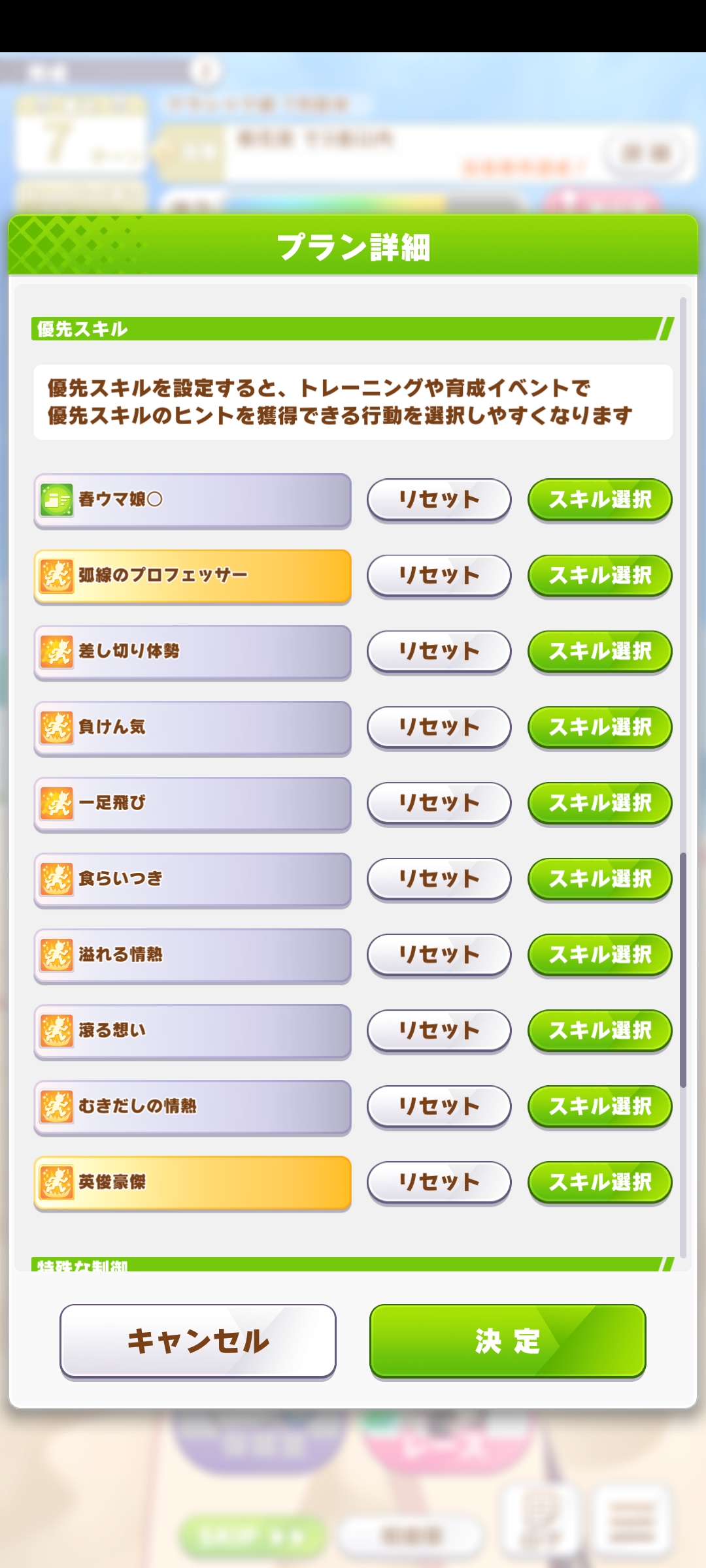Cancel the plan details with キャンセル
This screenshot has height=1568, width=706.
coord(198,1341)
